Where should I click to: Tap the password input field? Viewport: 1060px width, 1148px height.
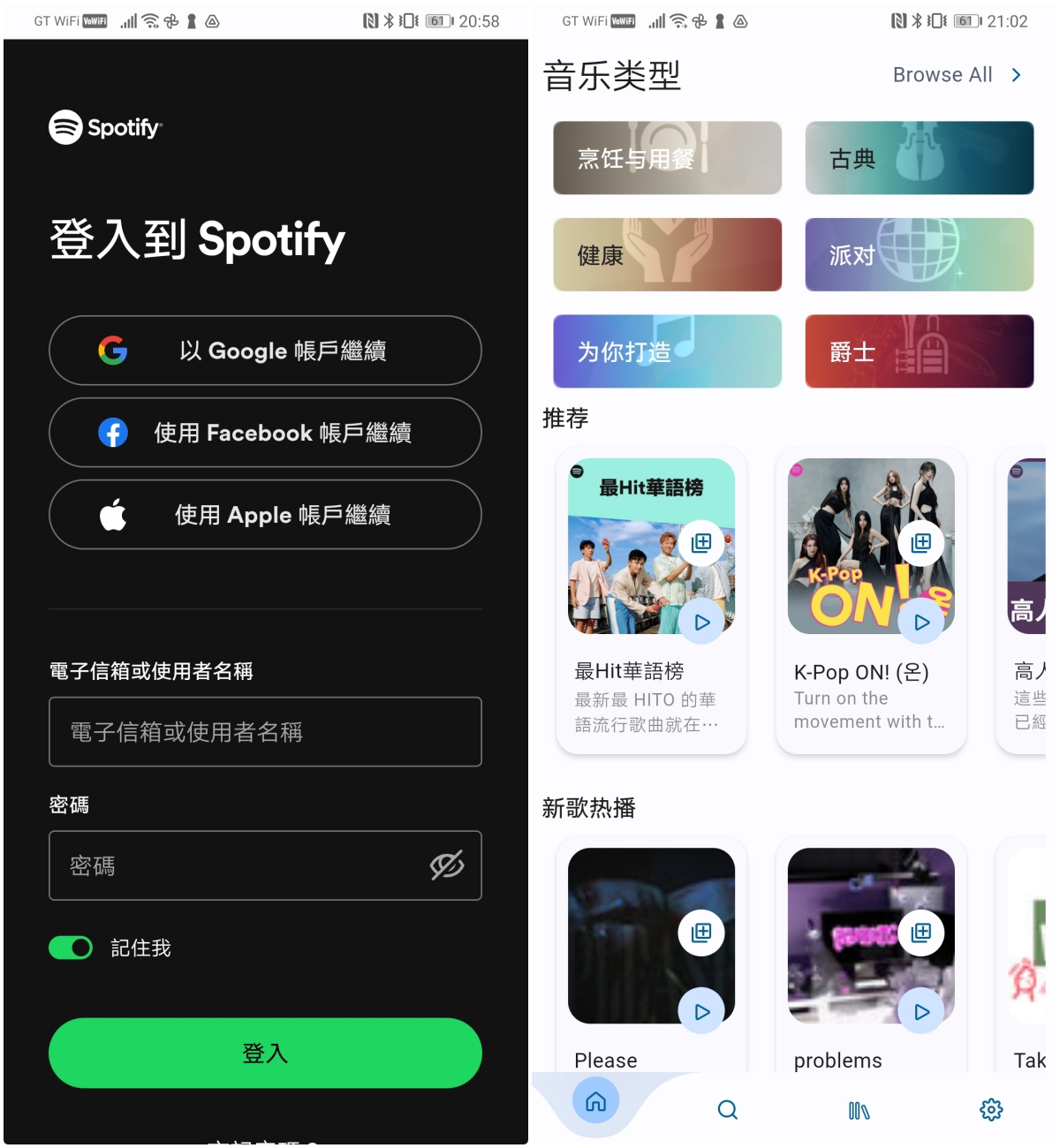tap(238, 865)
